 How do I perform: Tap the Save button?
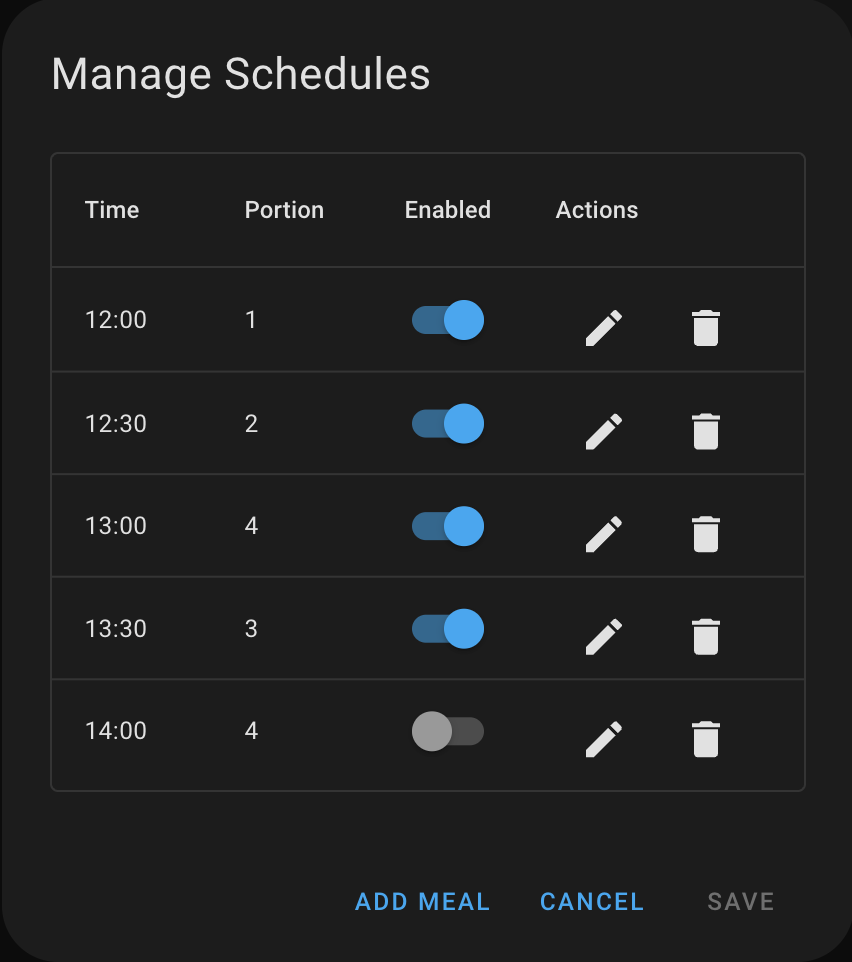740,901
